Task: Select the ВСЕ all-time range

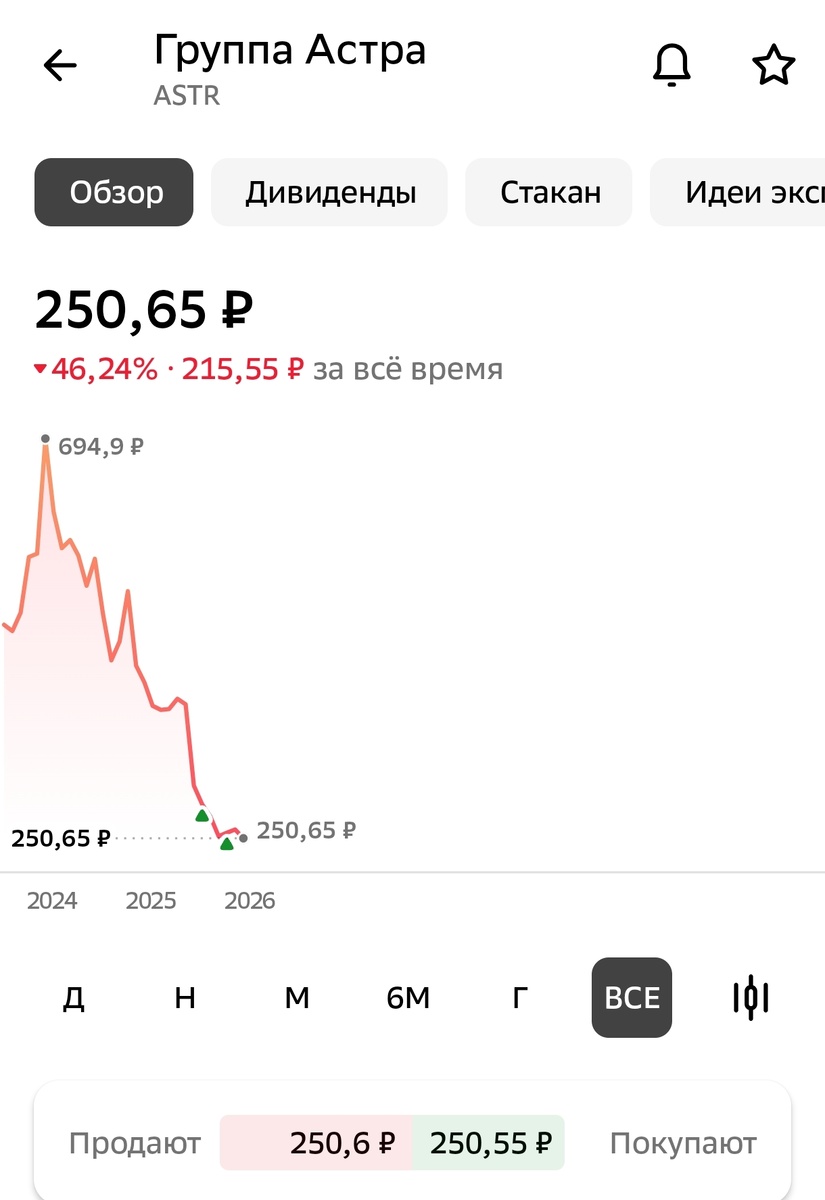Action: [x=632, y=997]
